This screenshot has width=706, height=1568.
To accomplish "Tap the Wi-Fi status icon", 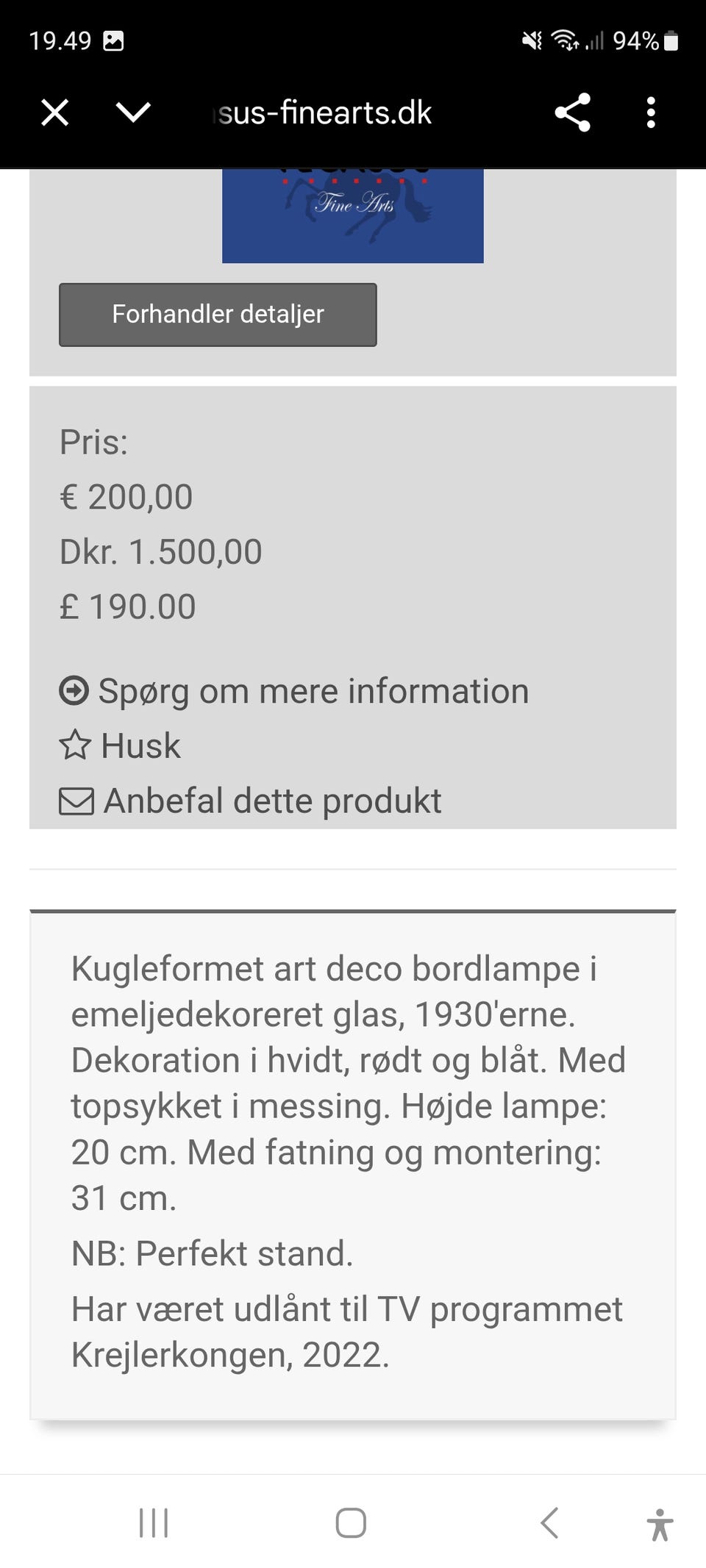I will click(566, 40).
